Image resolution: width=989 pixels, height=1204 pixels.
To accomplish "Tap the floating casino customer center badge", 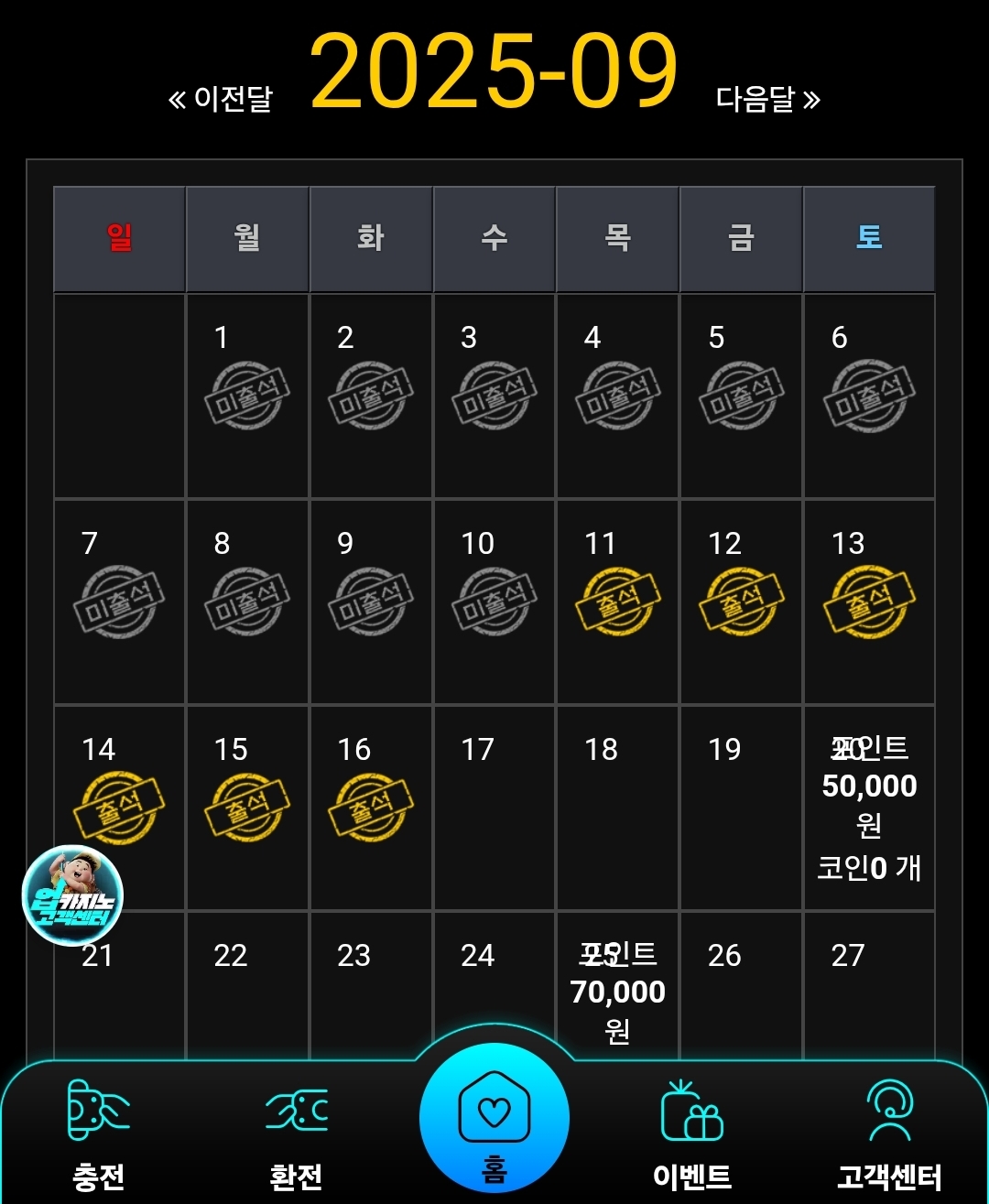I will (x=72, y=895).
